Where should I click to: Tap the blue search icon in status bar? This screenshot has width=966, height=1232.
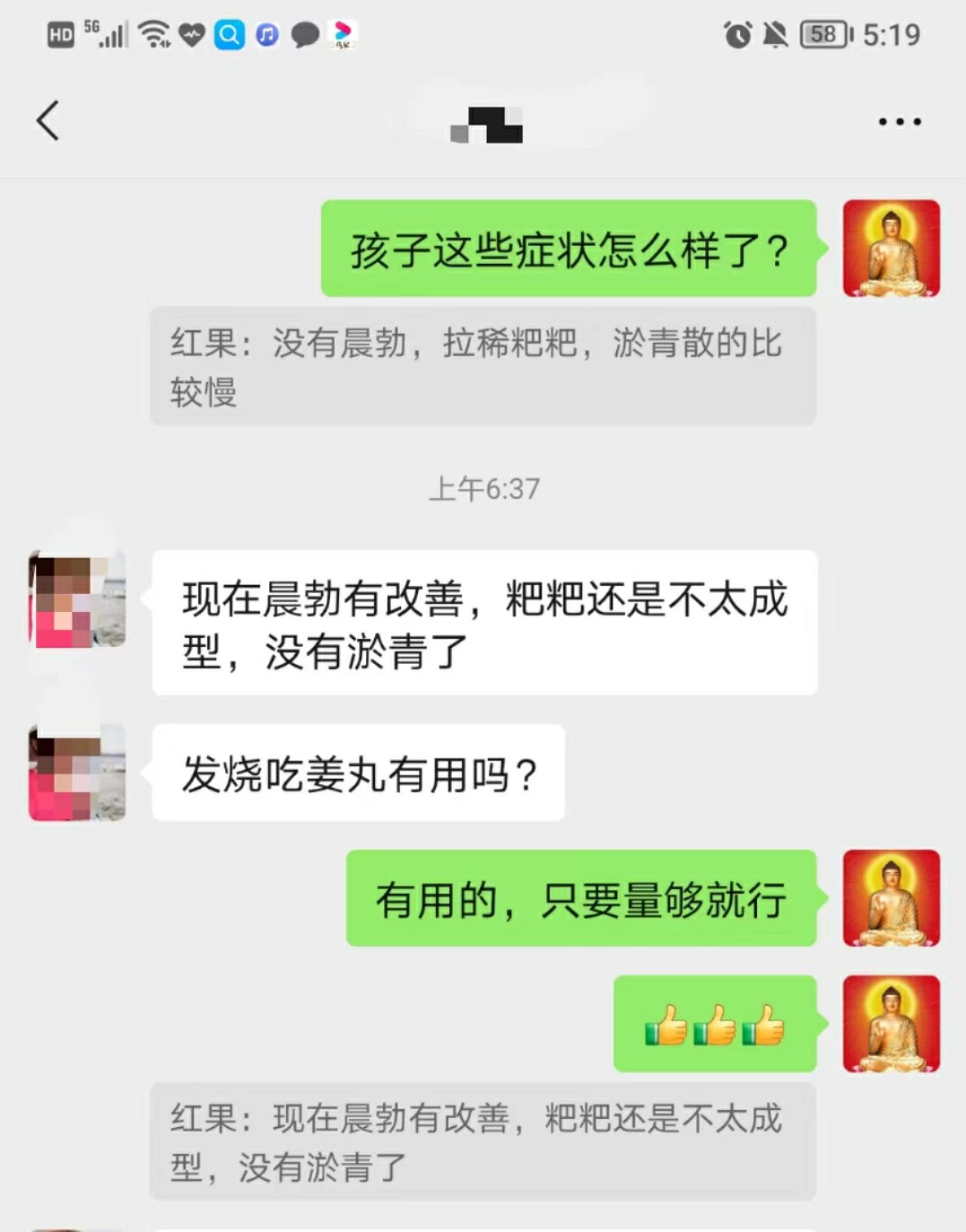(229, 36)
